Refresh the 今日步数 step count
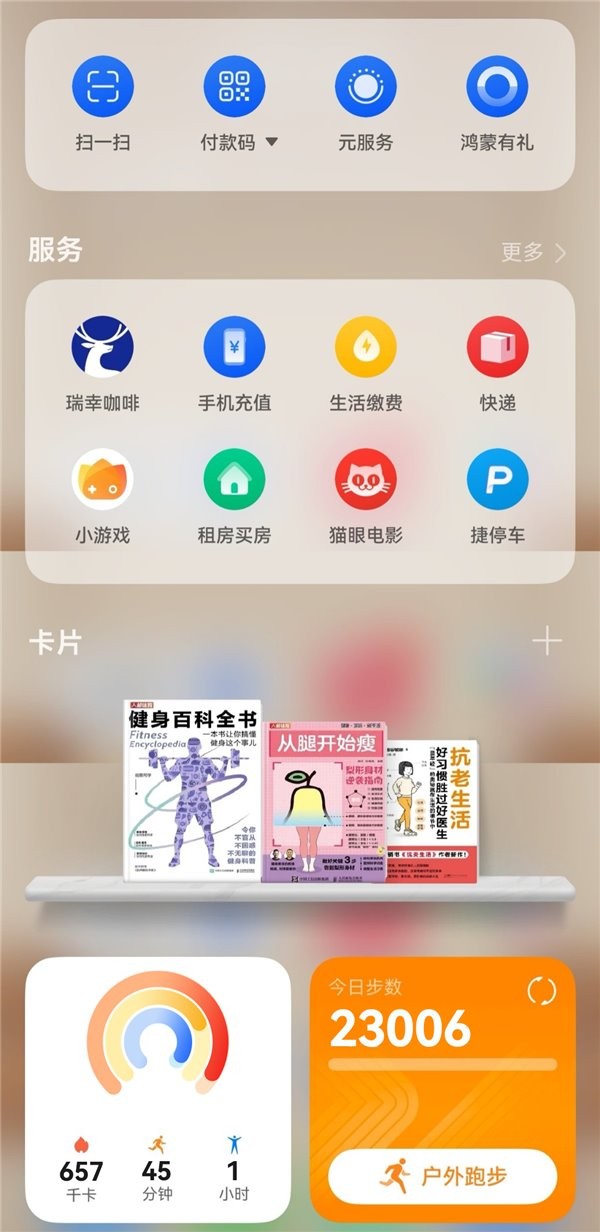Image resolution: width=600 pixels, height=1232 pixels. point(540,991)
